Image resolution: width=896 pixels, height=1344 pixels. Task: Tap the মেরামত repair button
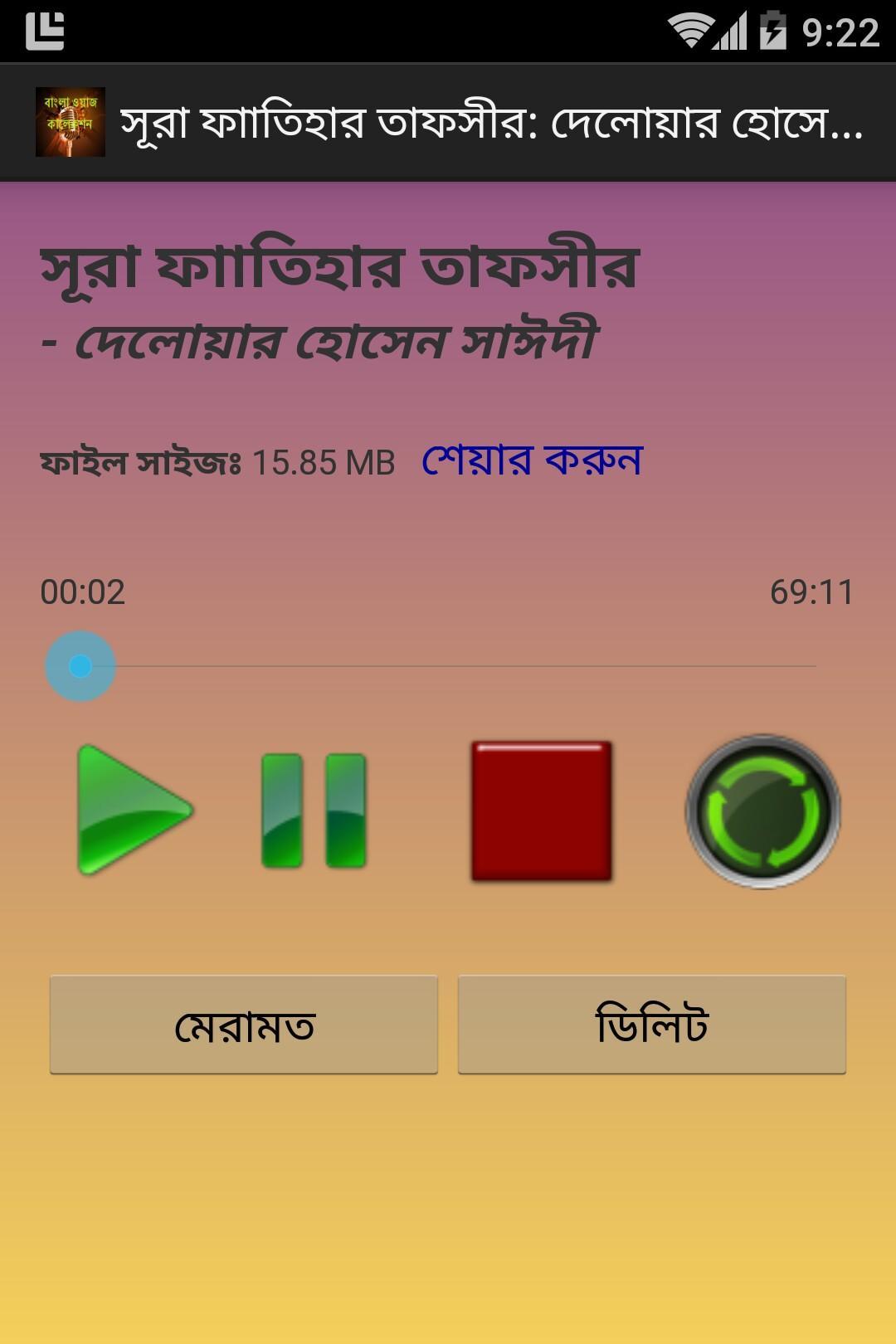[x=244, y=1025]
